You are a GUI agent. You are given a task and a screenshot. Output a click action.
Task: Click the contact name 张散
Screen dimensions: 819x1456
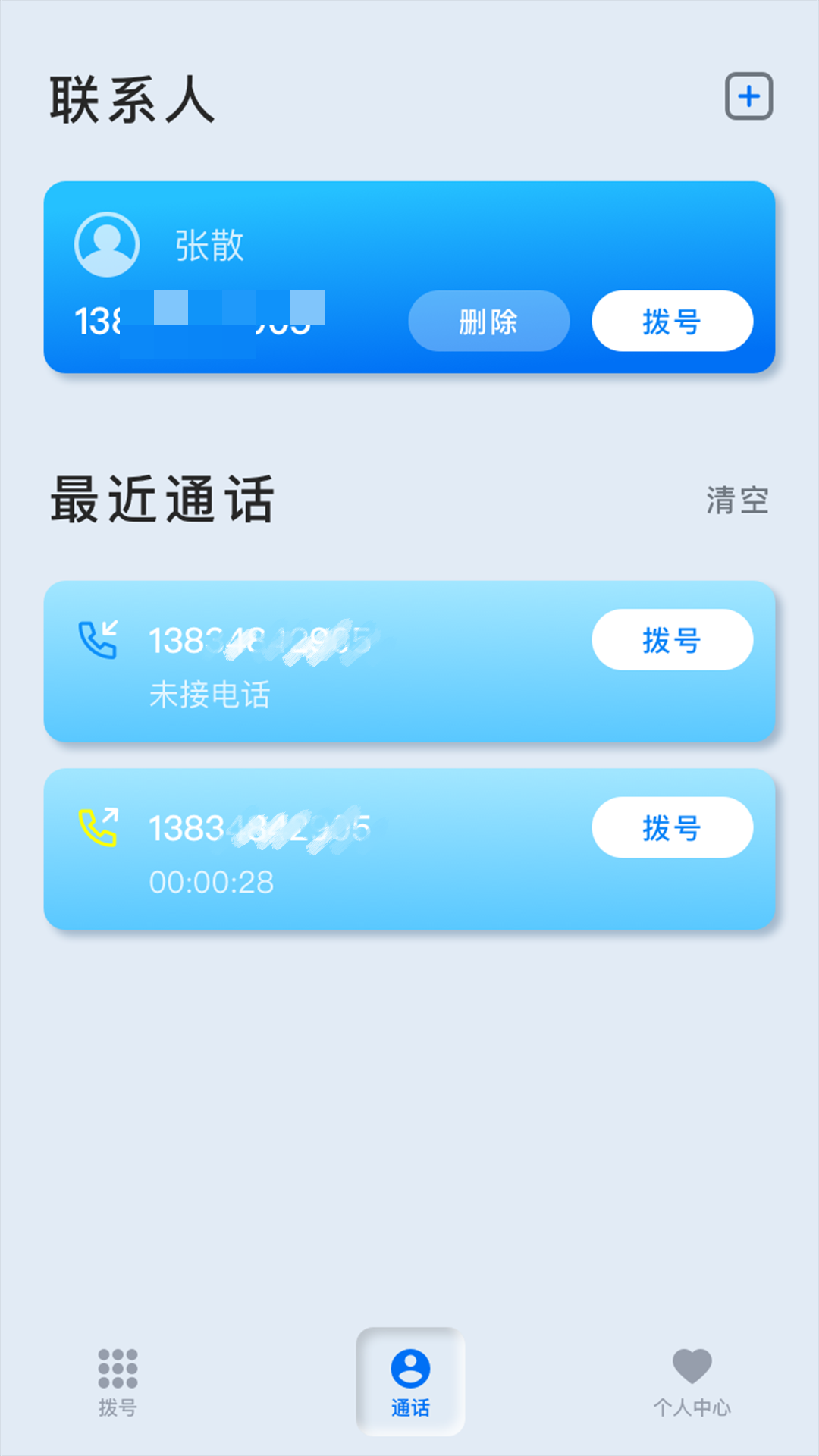[x=209, y=246]
